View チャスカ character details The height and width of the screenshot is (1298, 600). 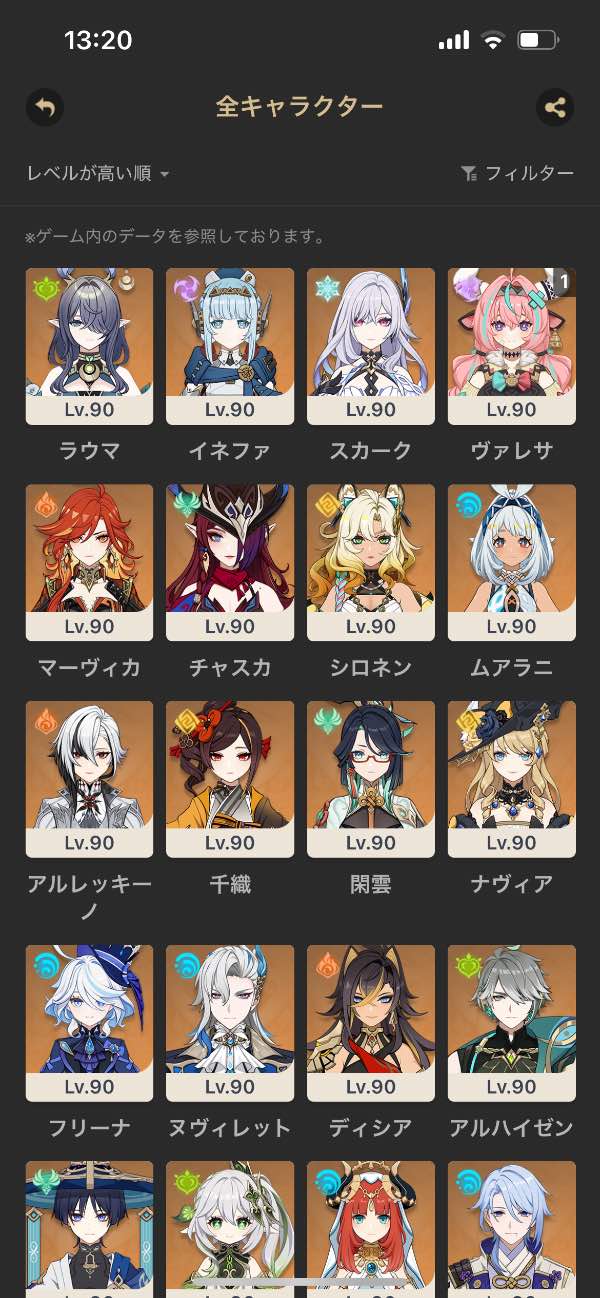click(x=230, y=562)
